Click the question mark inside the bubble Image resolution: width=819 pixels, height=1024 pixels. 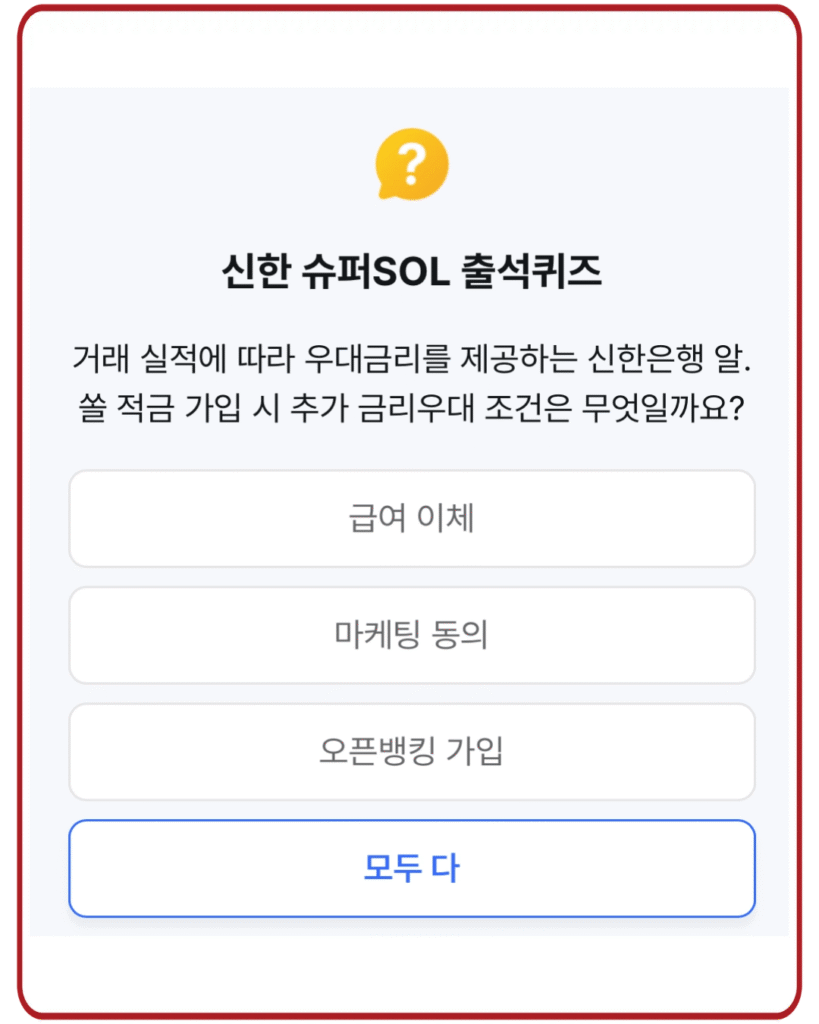(409, 165)
